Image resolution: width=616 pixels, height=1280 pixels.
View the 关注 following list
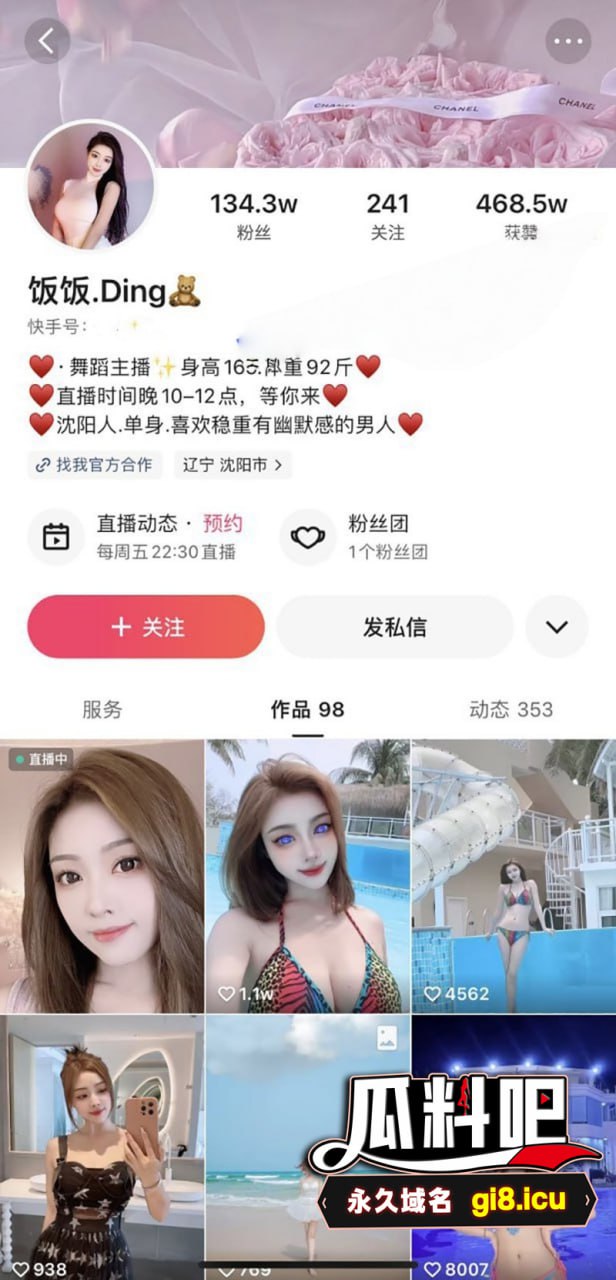click(387, 216)
